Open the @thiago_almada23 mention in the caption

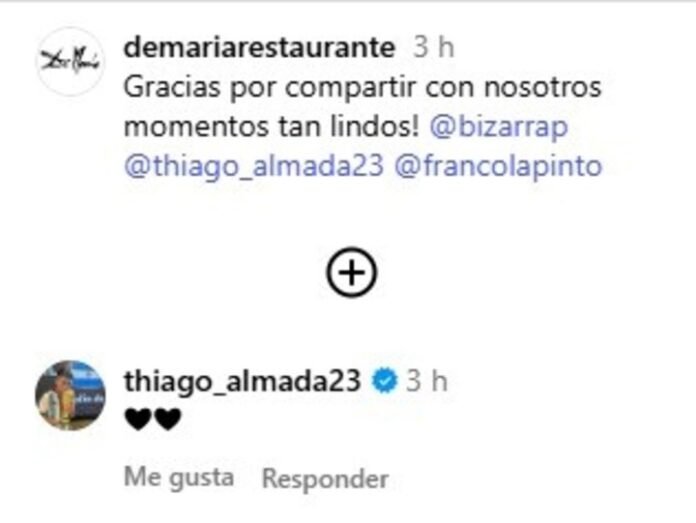click(254, 166)
